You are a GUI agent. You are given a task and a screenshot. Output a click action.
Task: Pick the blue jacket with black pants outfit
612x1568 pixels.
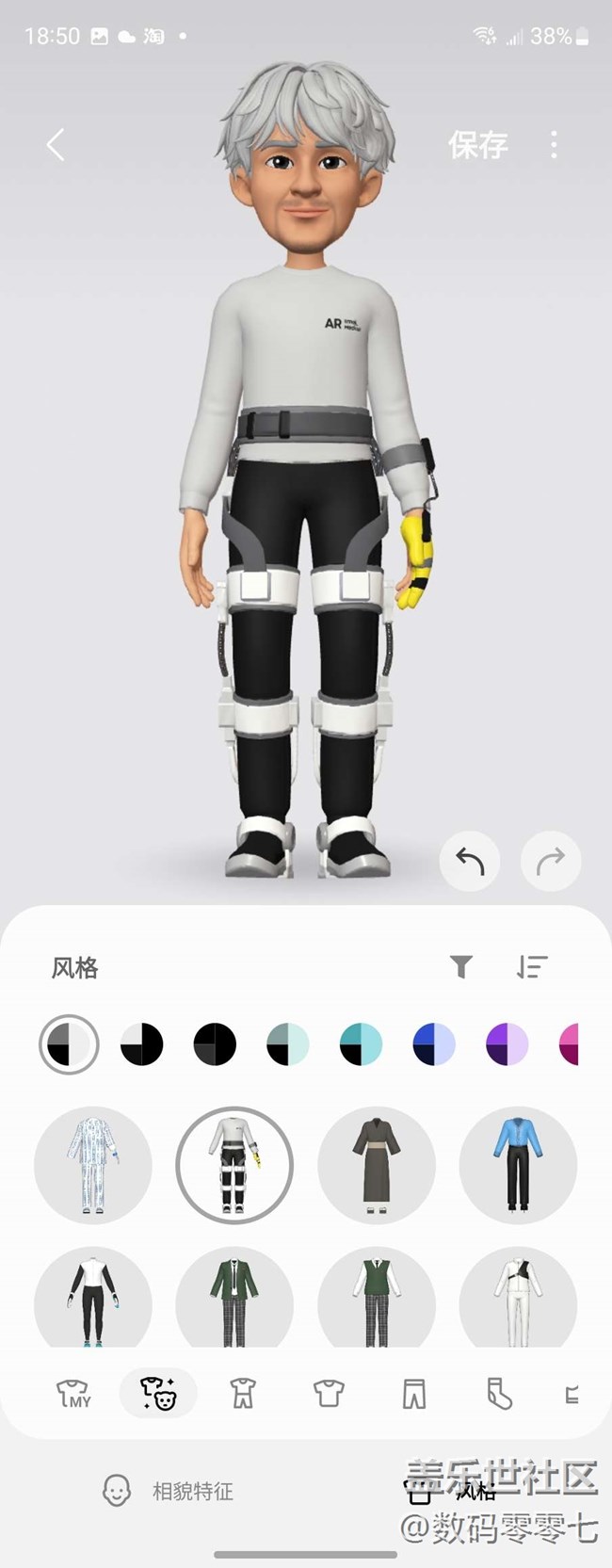518,1165
